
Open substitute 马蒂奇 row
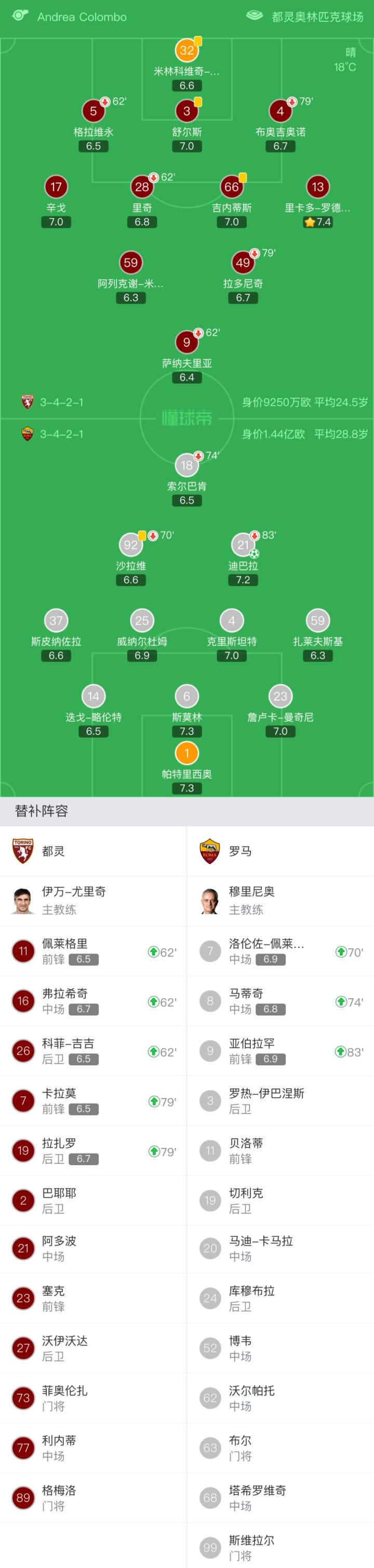point(280,1001)
